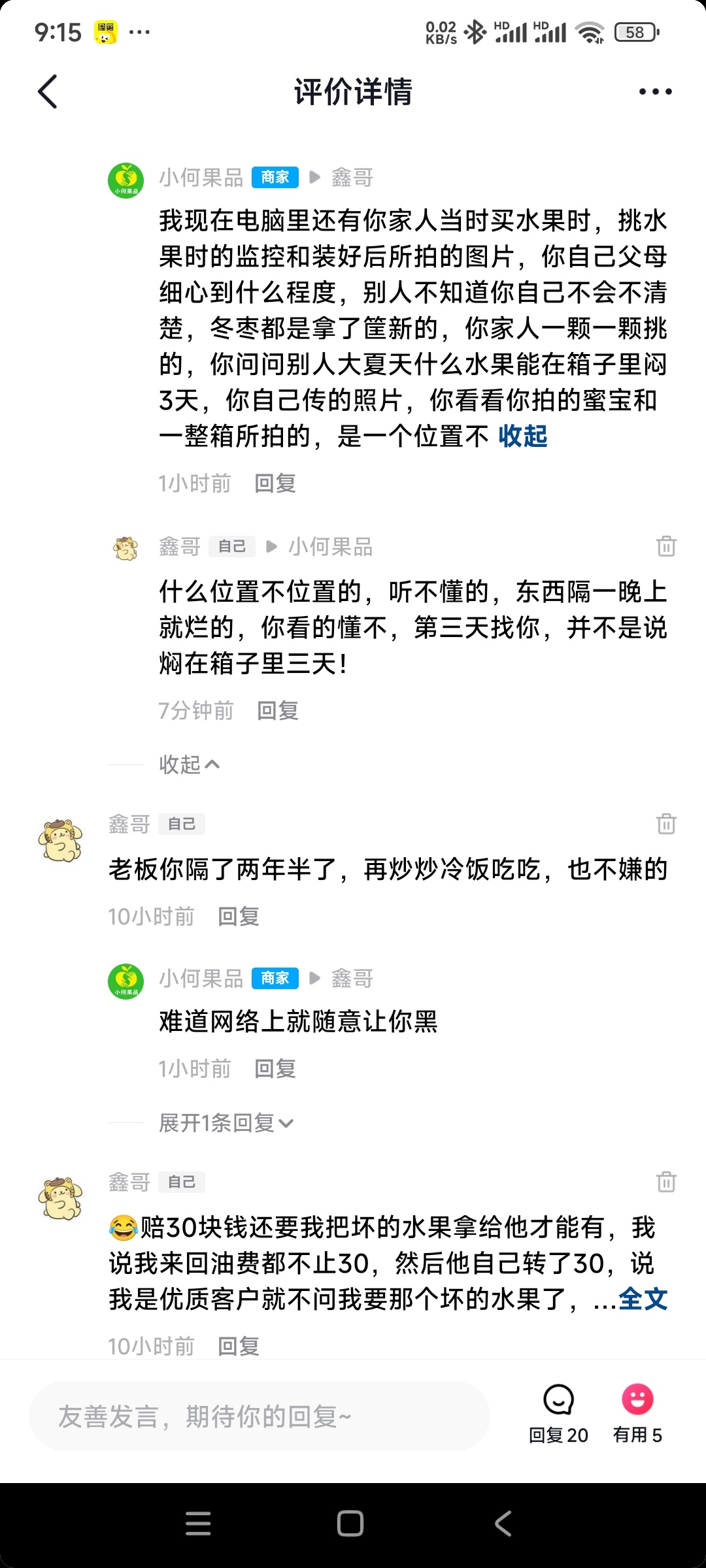Image resolution: width=706 pixels, height=1568 pixels.
Task: Expand 展开1条回复 to see hidden reply
Action: pyautogui.click(x=226, y=1123)
